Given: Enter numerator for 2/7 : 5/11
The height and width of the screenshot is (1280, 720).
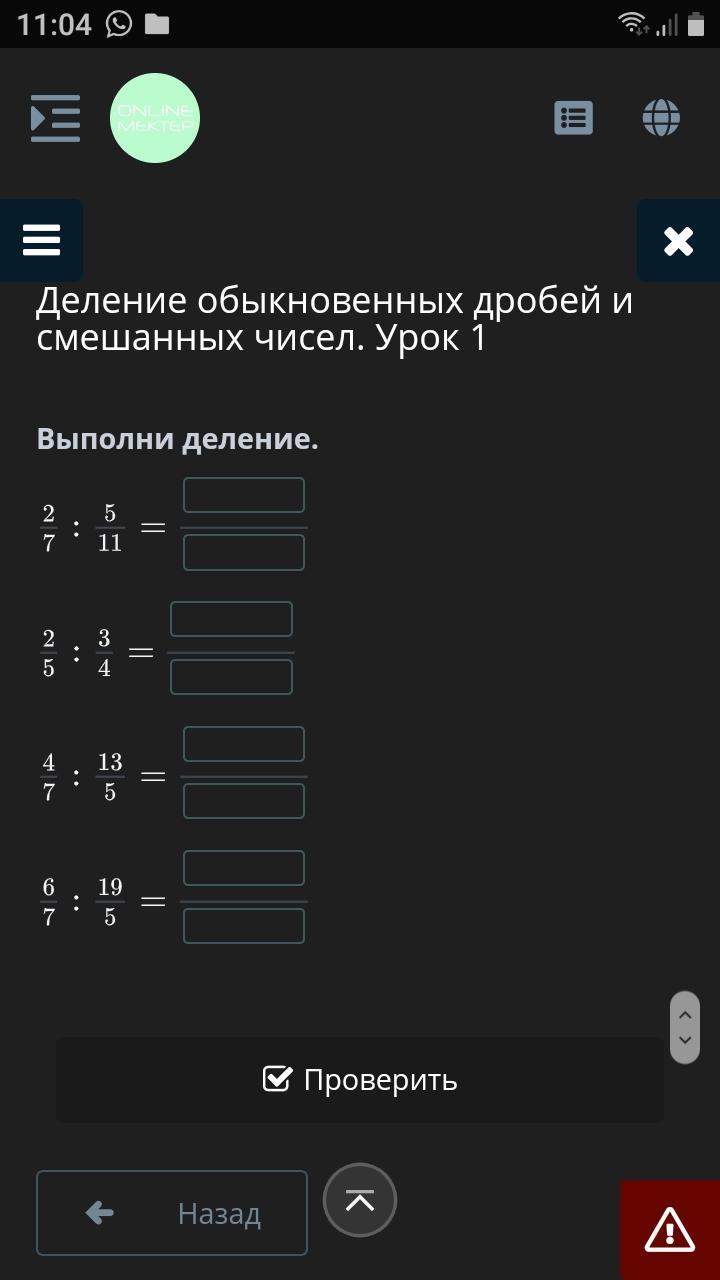Looking at the screenshot, I should 244,495.
